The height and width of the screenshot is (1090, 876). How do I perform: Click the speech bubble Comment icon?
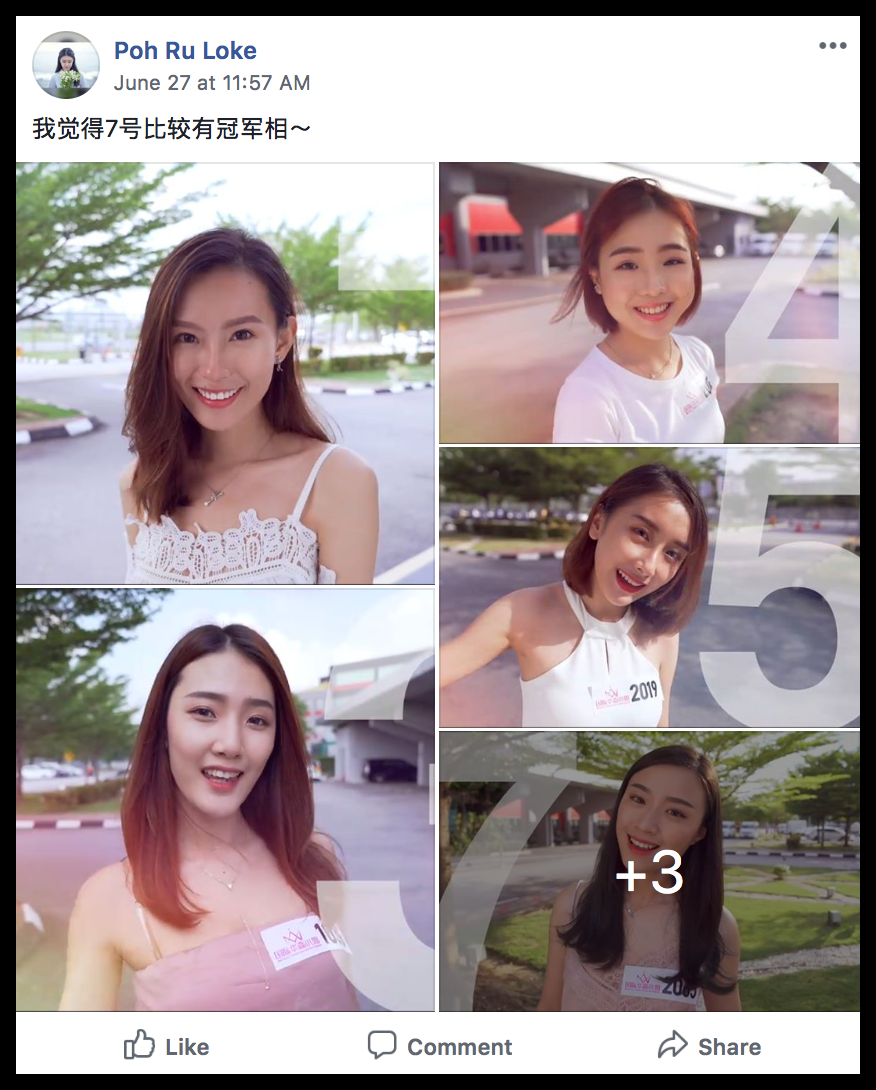(x=384, y=1046)
